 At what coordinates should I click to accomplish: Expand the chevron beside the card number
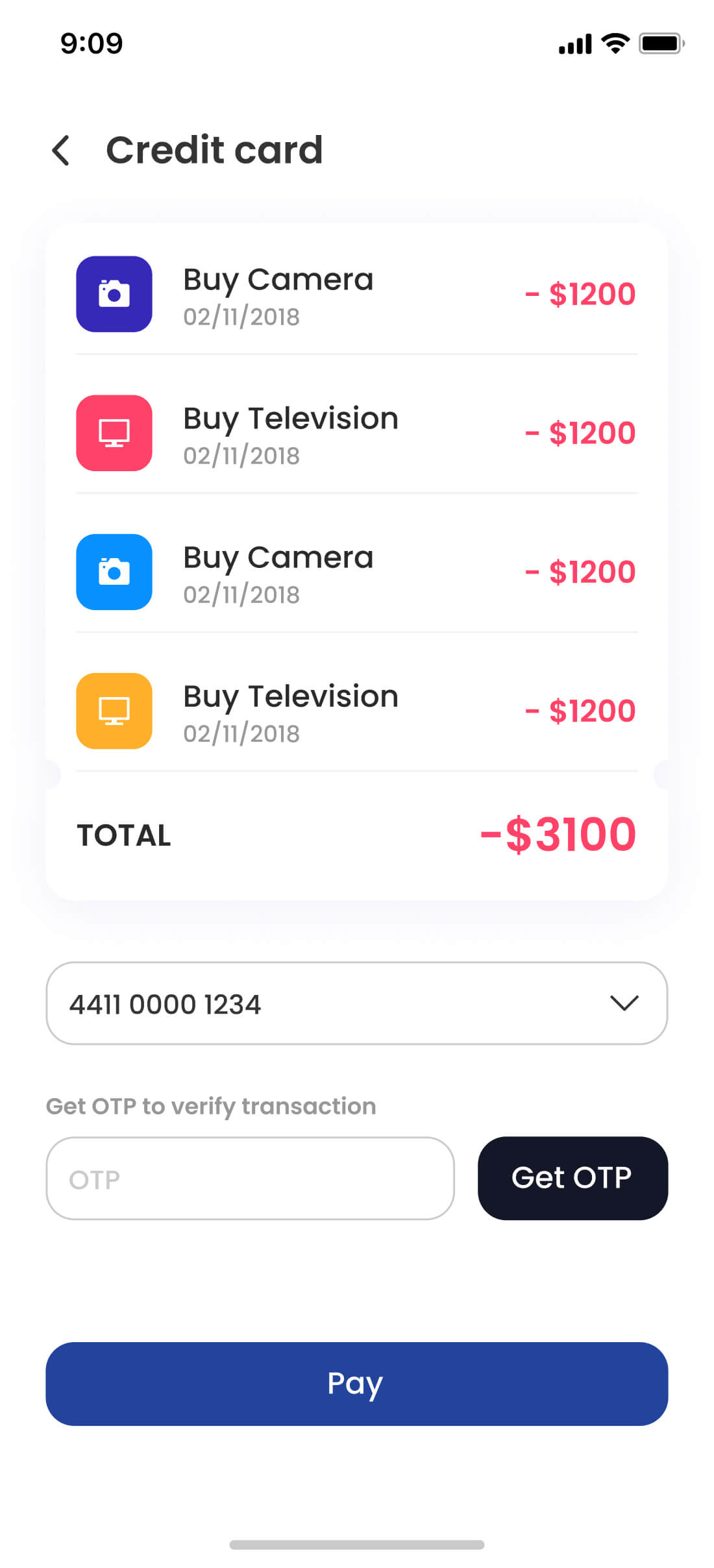coord(625,1005)
